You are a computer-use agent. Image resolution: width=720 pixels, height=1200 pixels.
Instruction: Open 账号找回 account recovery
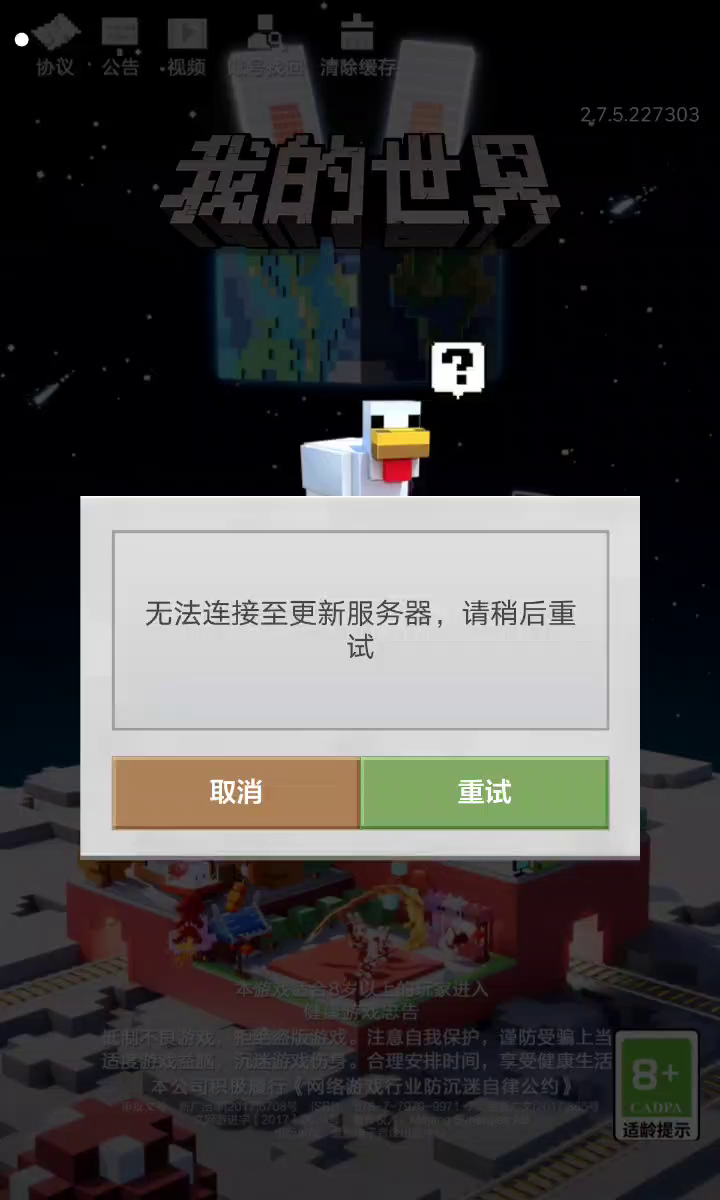point(265,46)
